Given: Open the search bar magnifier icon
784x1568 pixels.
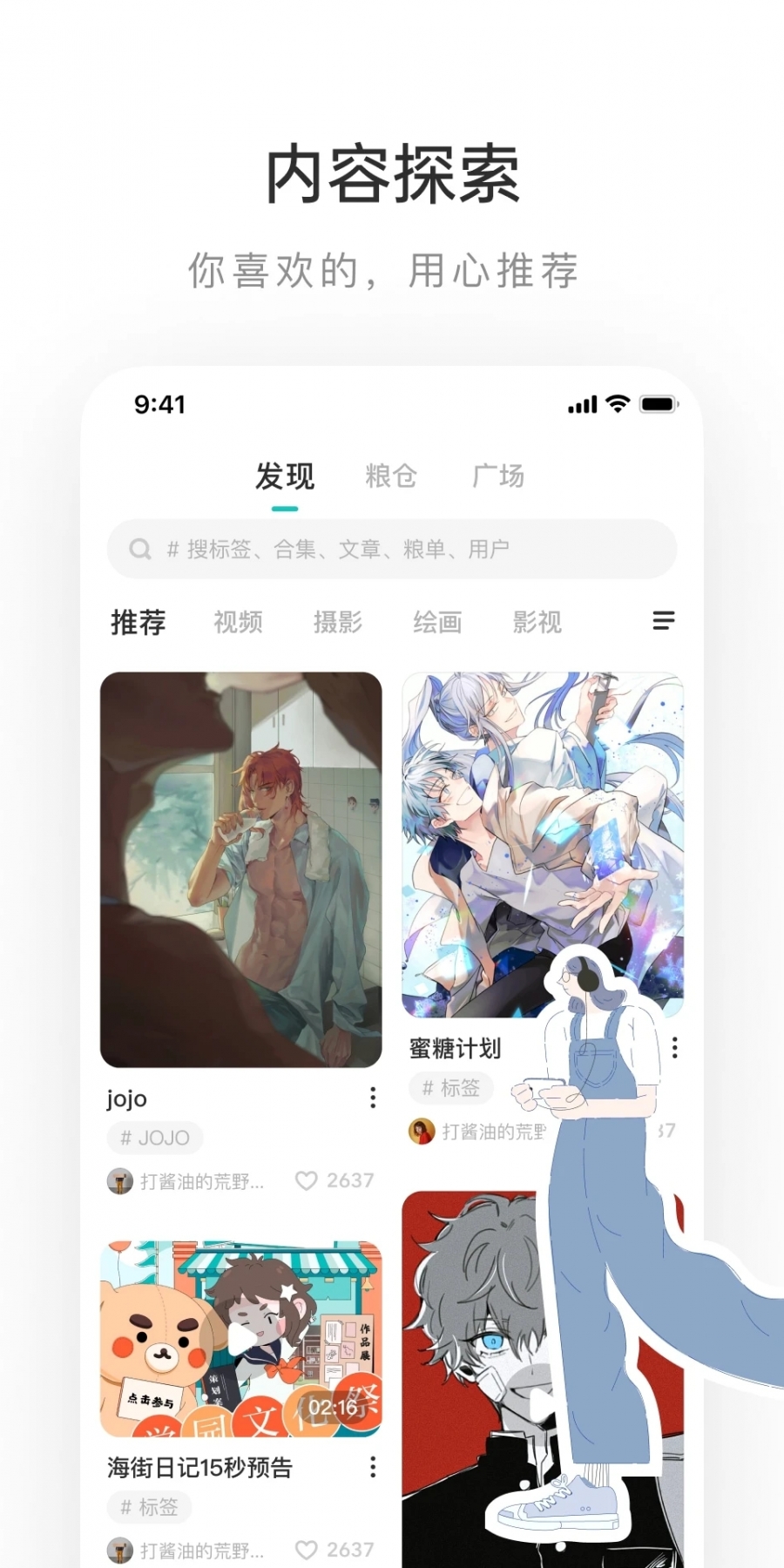Looking at the screenshot, I should click(x=139, y=548).
